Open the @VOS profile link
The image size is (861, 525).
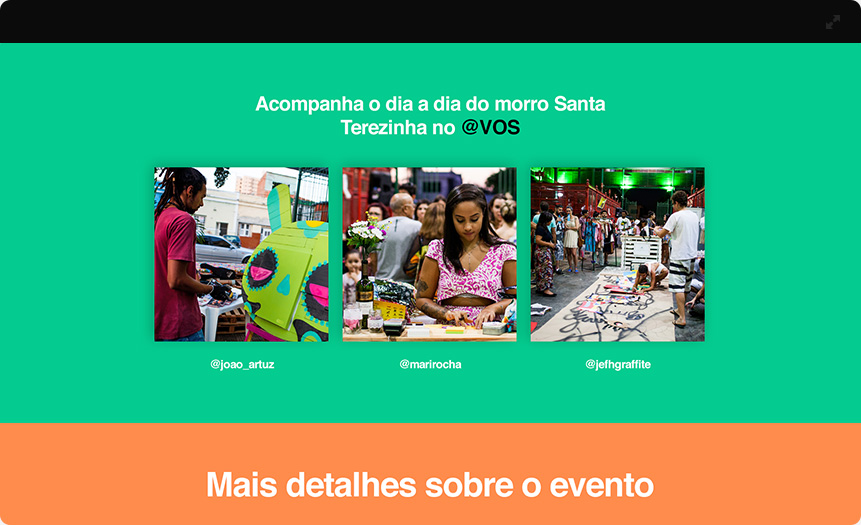click(x=490, y=127)
